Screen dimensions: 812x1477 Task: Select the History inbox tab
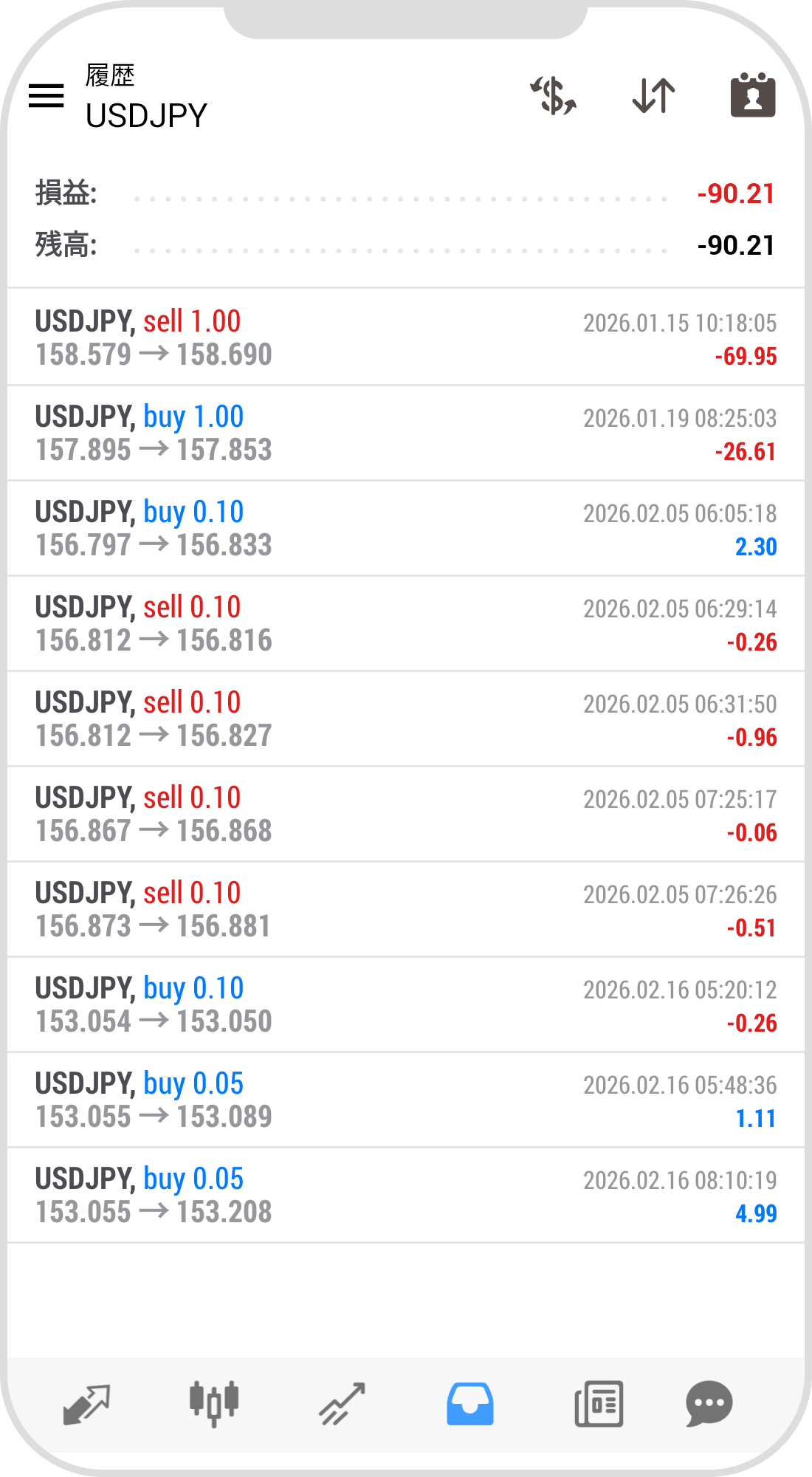click(470, 1403)
